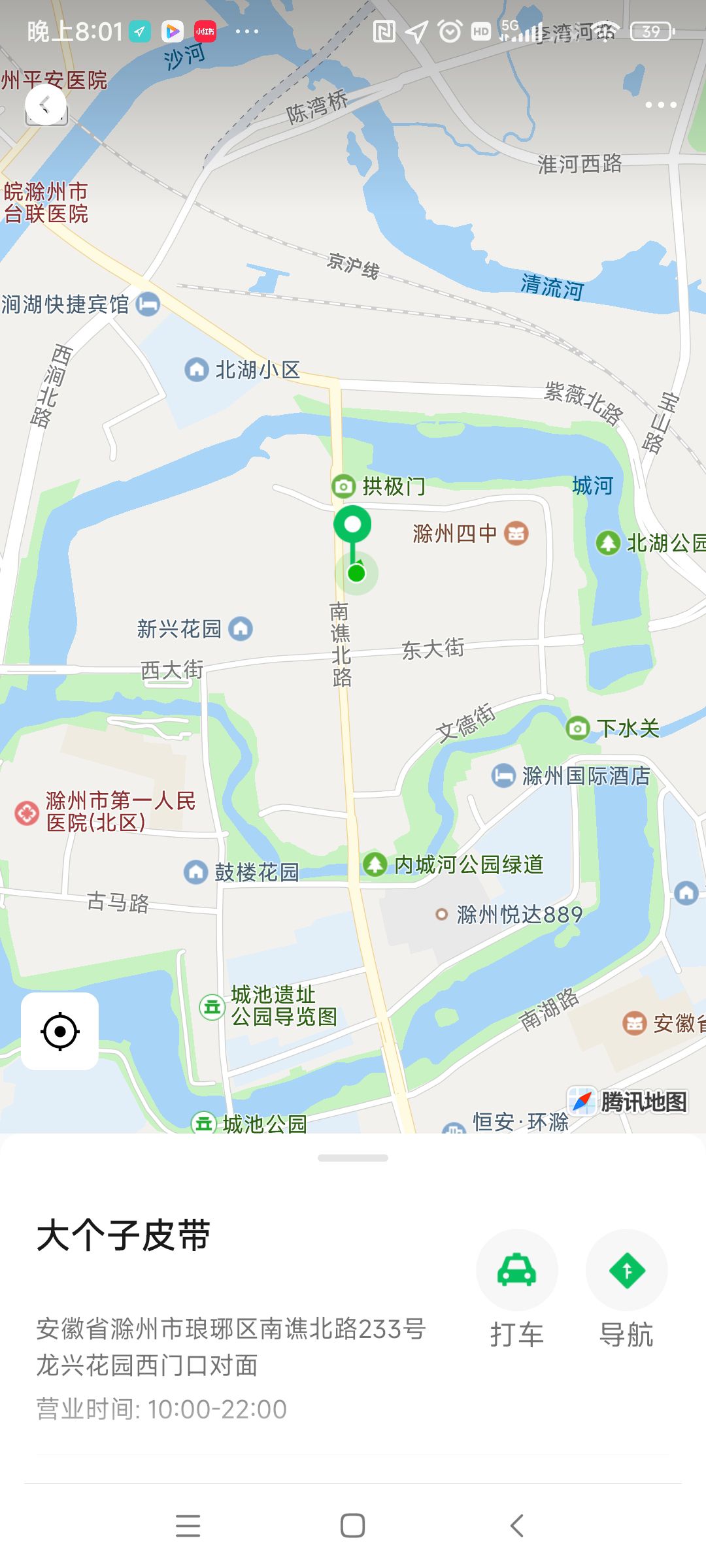Image resolution: width=706 pixels, height=1568 pixels.
Task: Go back using the top-left arrow
Action: point(46,105)
